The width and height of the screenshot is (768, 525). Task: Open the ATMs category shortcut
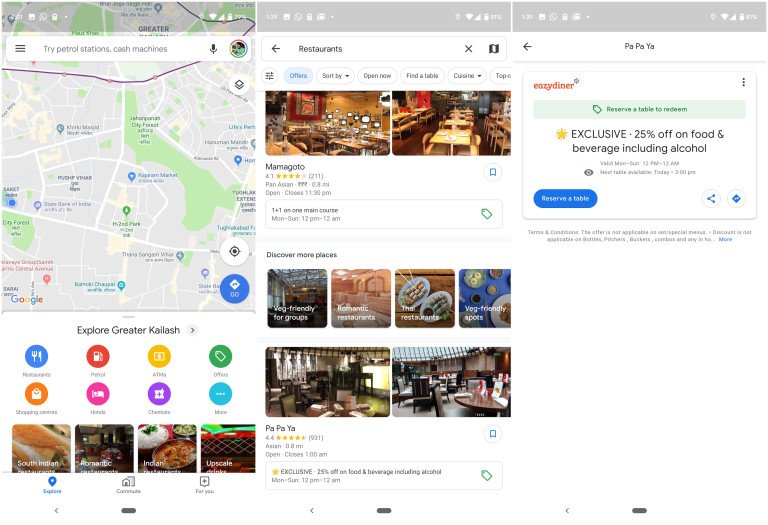coord(159,357)
